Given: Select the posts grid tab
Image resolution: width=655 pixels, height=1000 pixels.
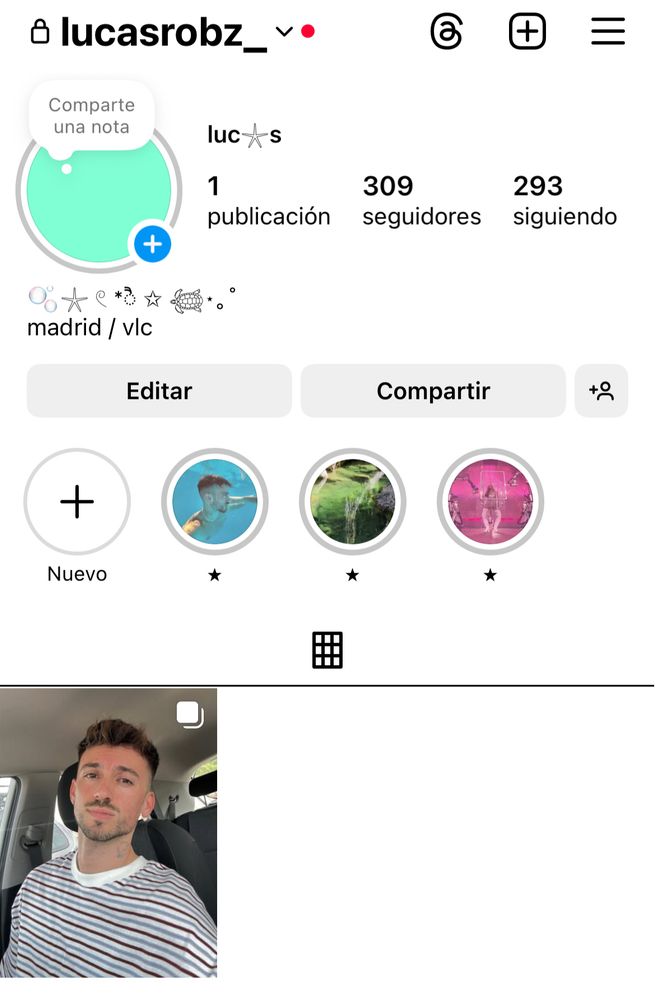Looking at the screenshot, I should click(327, 650).
